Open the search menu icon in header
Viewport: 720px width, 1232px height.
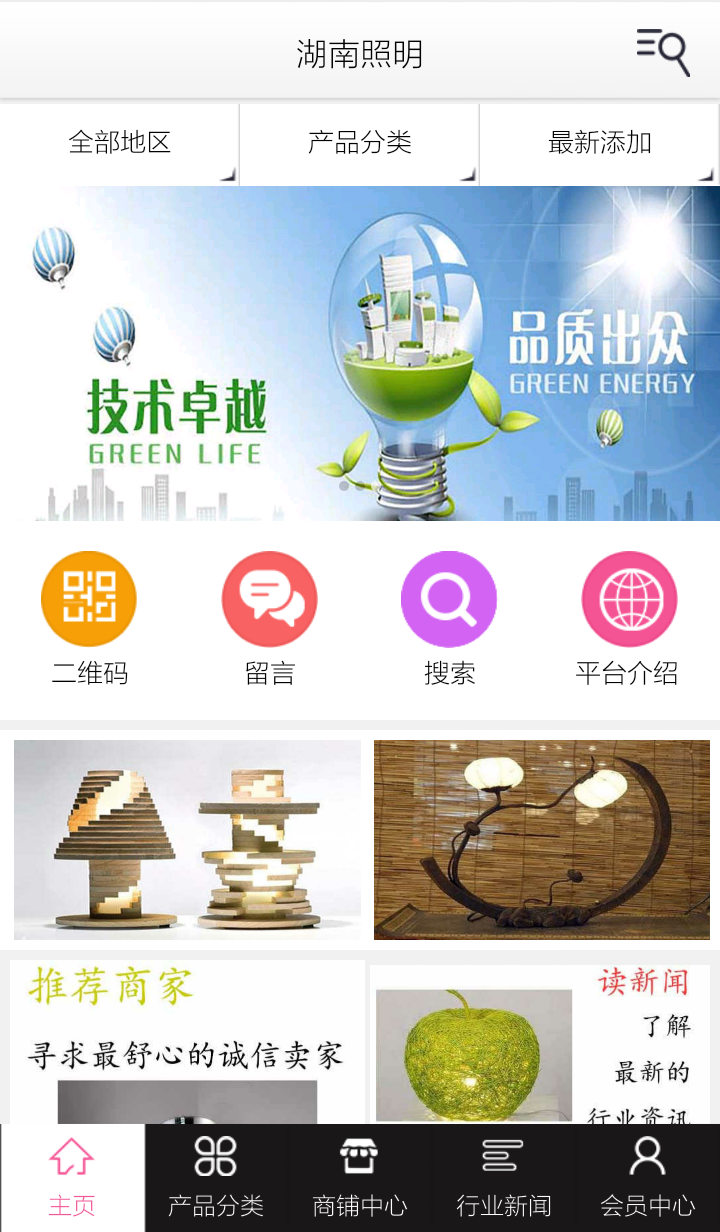(663, 51)
